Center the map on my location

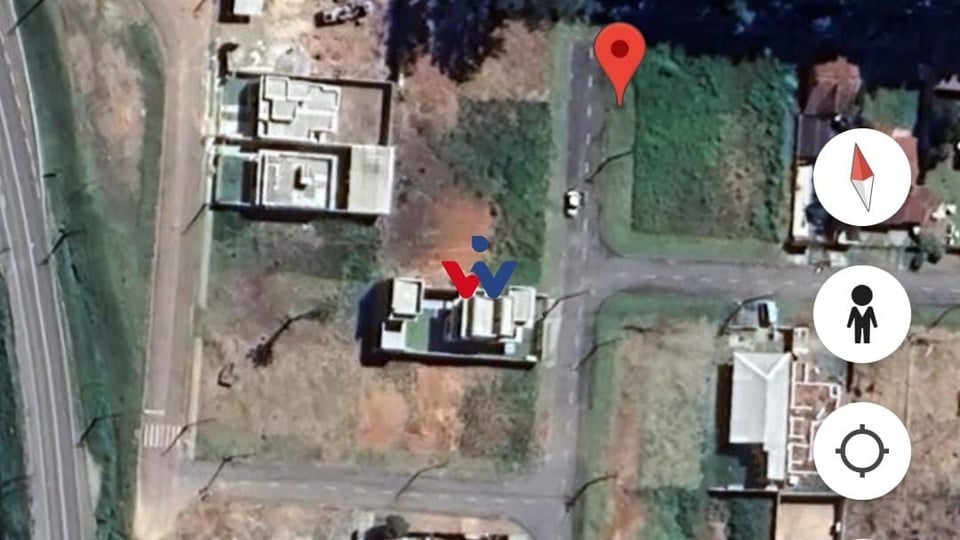[x=861, y=451]
